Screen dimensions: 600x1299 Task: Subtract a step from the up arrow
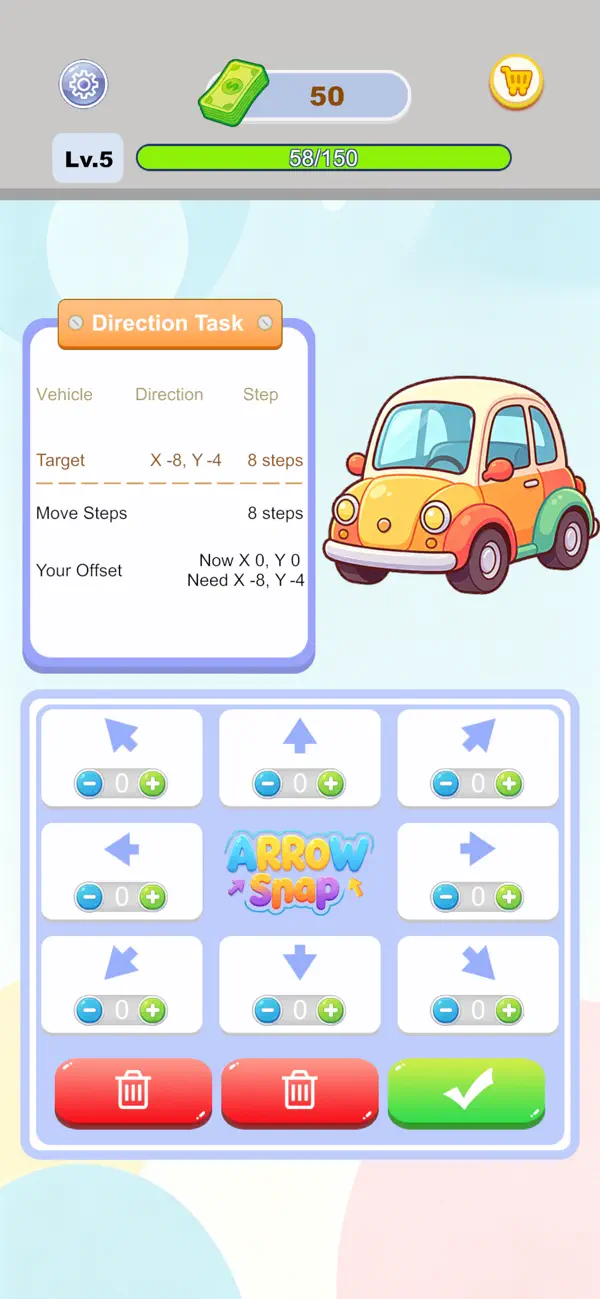pos(267,784)
